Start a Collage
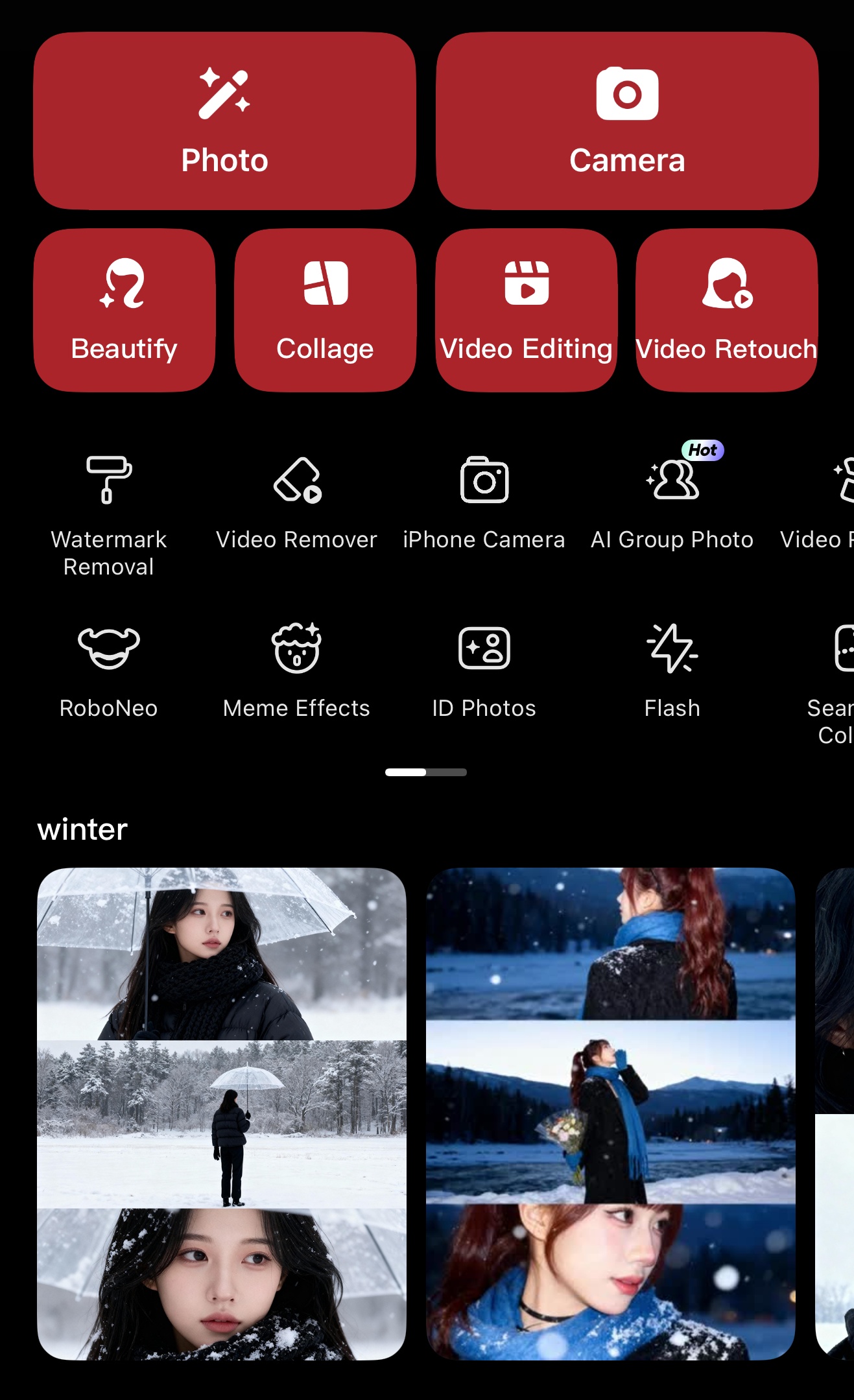The height and width of the screenshot is (1400, 854). (325, 311)
